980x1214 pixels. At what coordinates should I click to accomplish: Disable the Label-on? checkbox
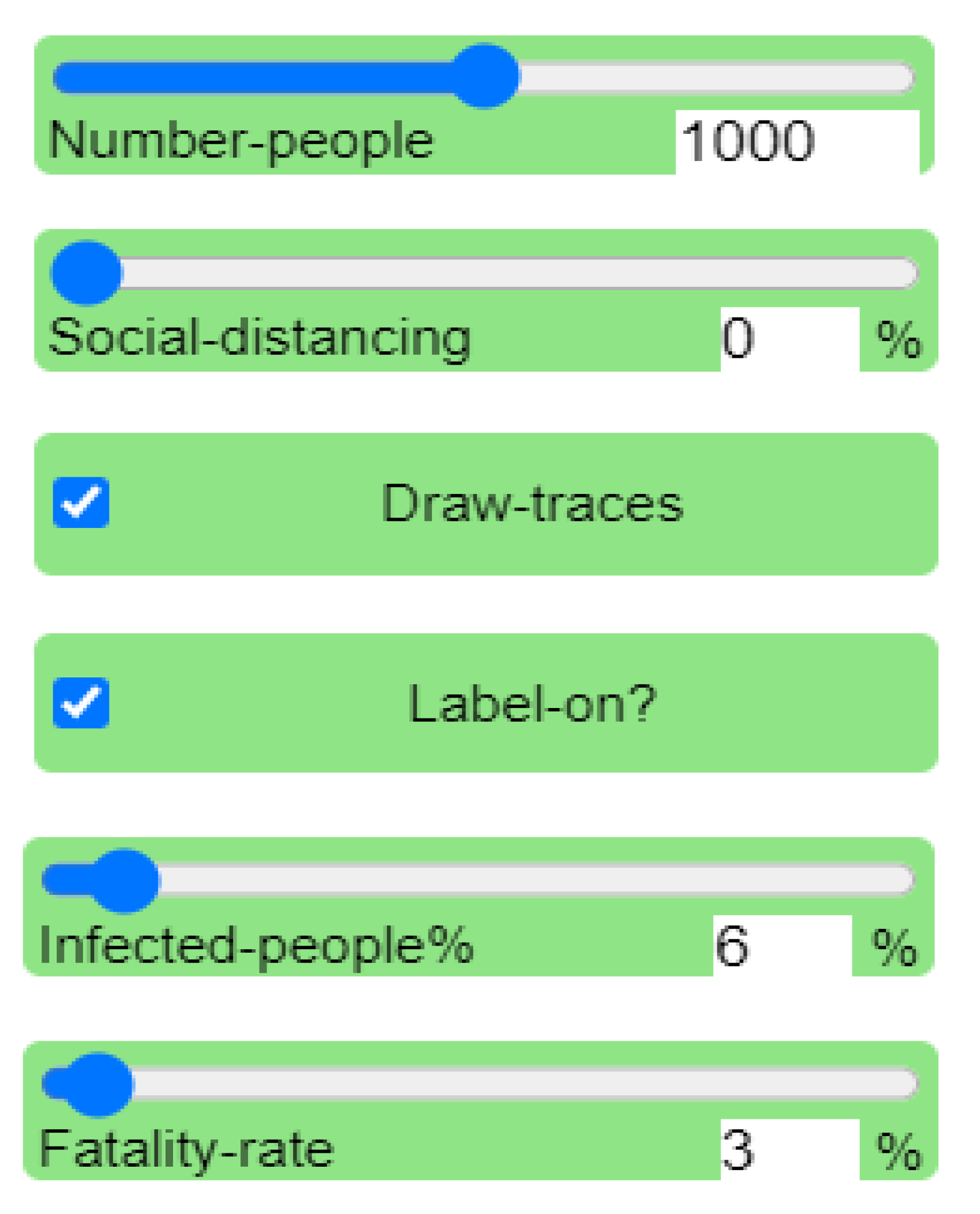[81, 702]
